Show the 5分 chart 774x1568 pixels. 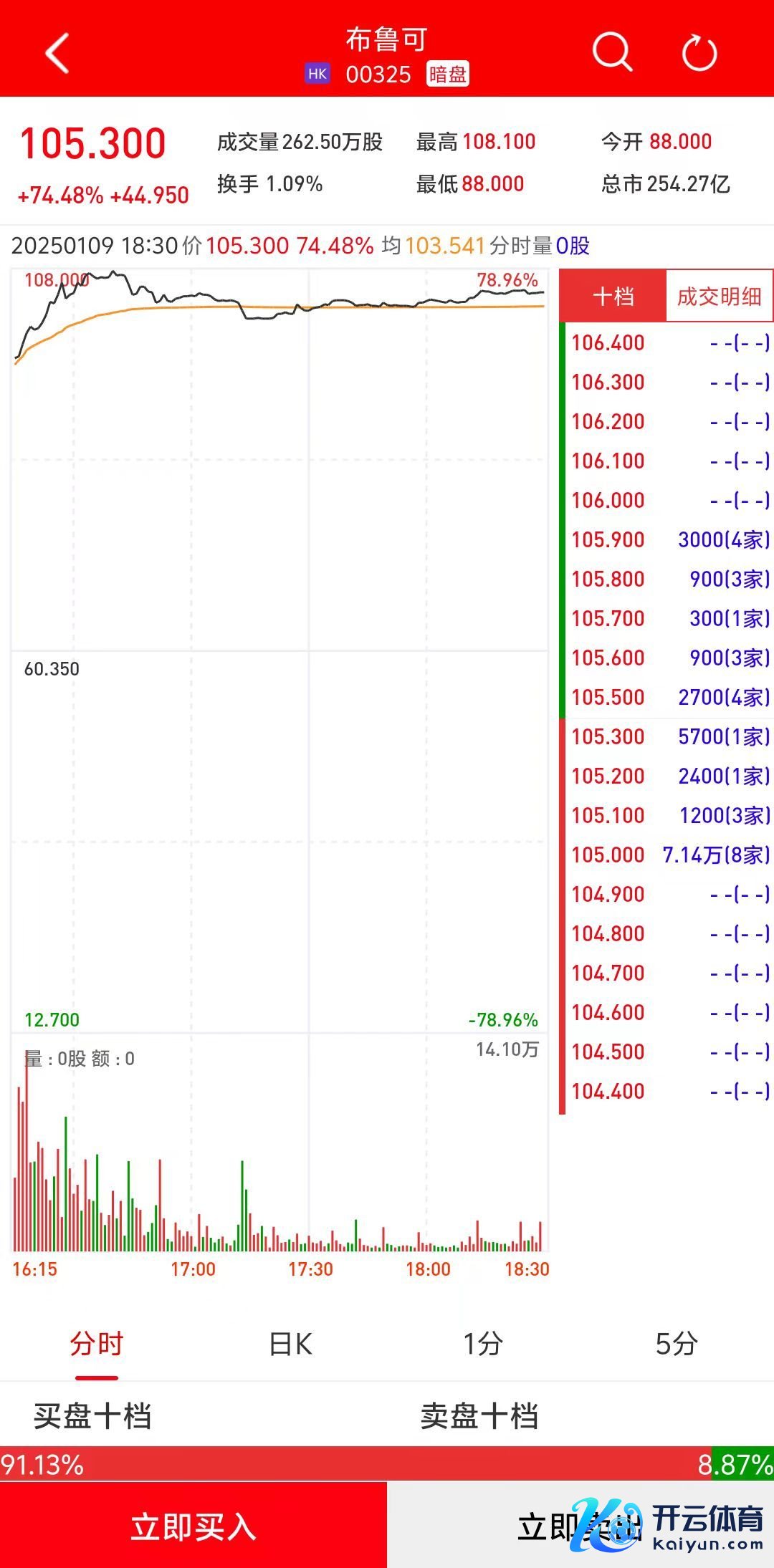pyautogui.click(x=677, y=1345)
